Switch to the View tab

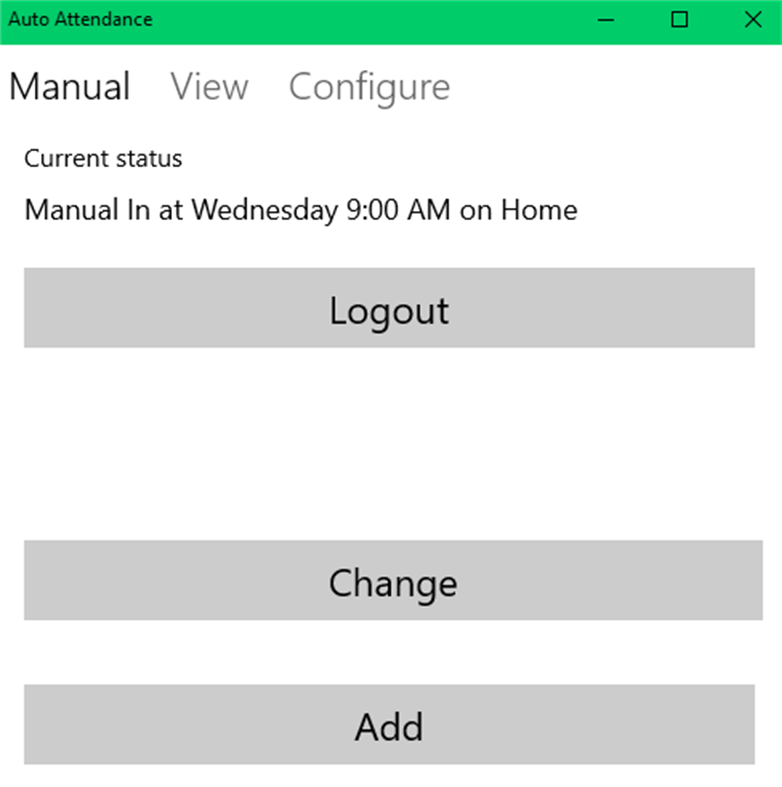(209, 87)
